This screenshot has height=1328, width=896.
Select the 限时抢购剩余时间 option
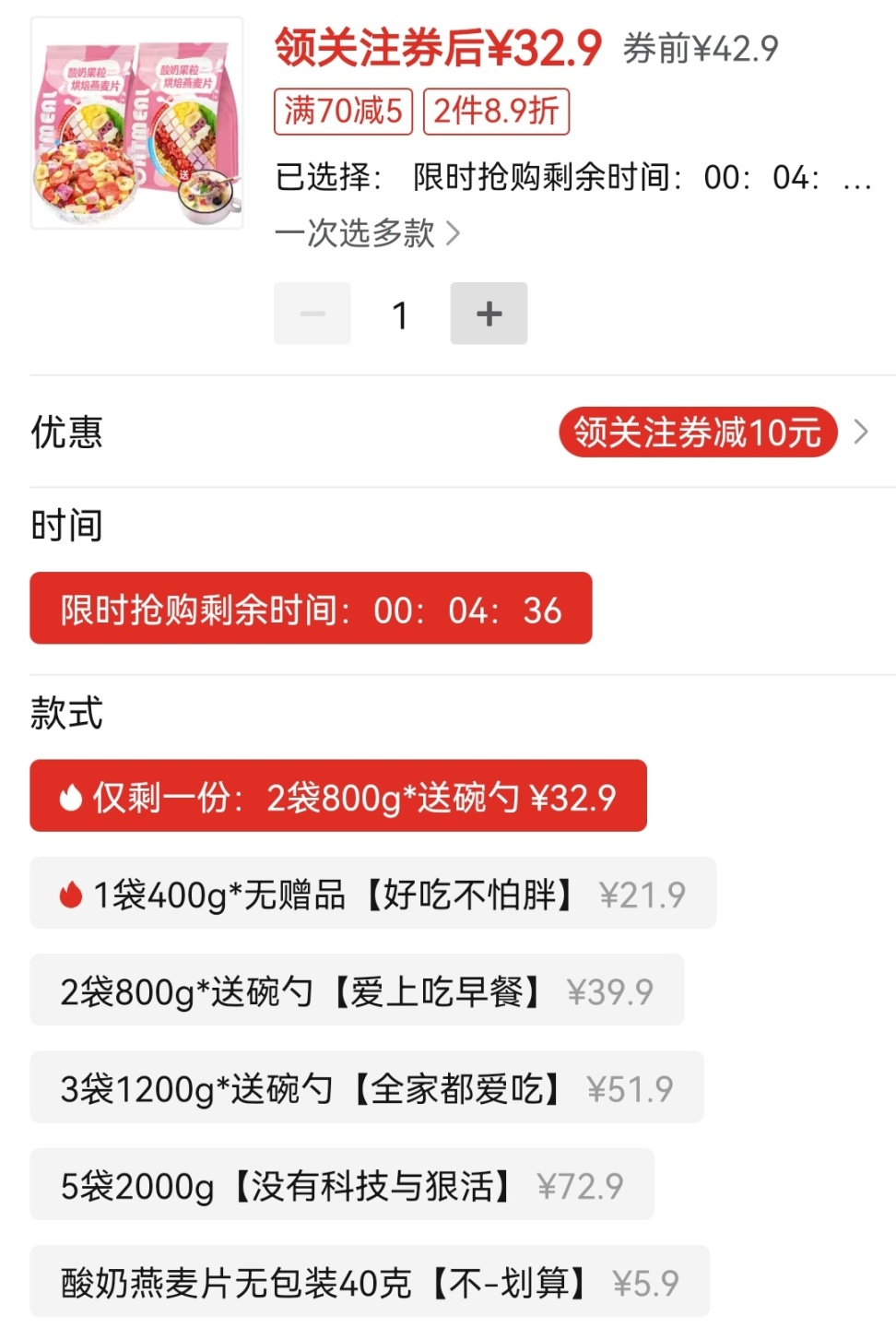[311, 609]
